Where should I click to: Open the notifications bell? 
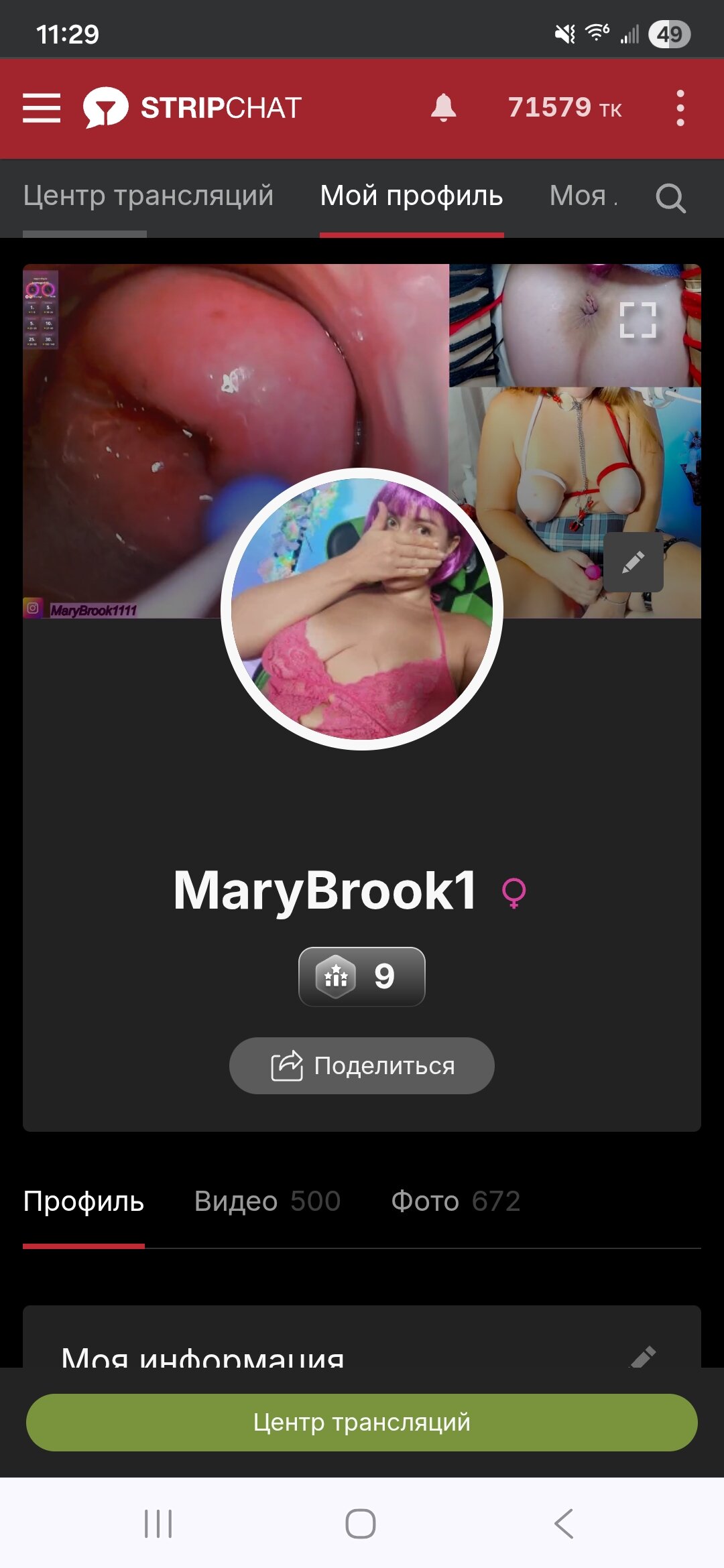point(444,107)
